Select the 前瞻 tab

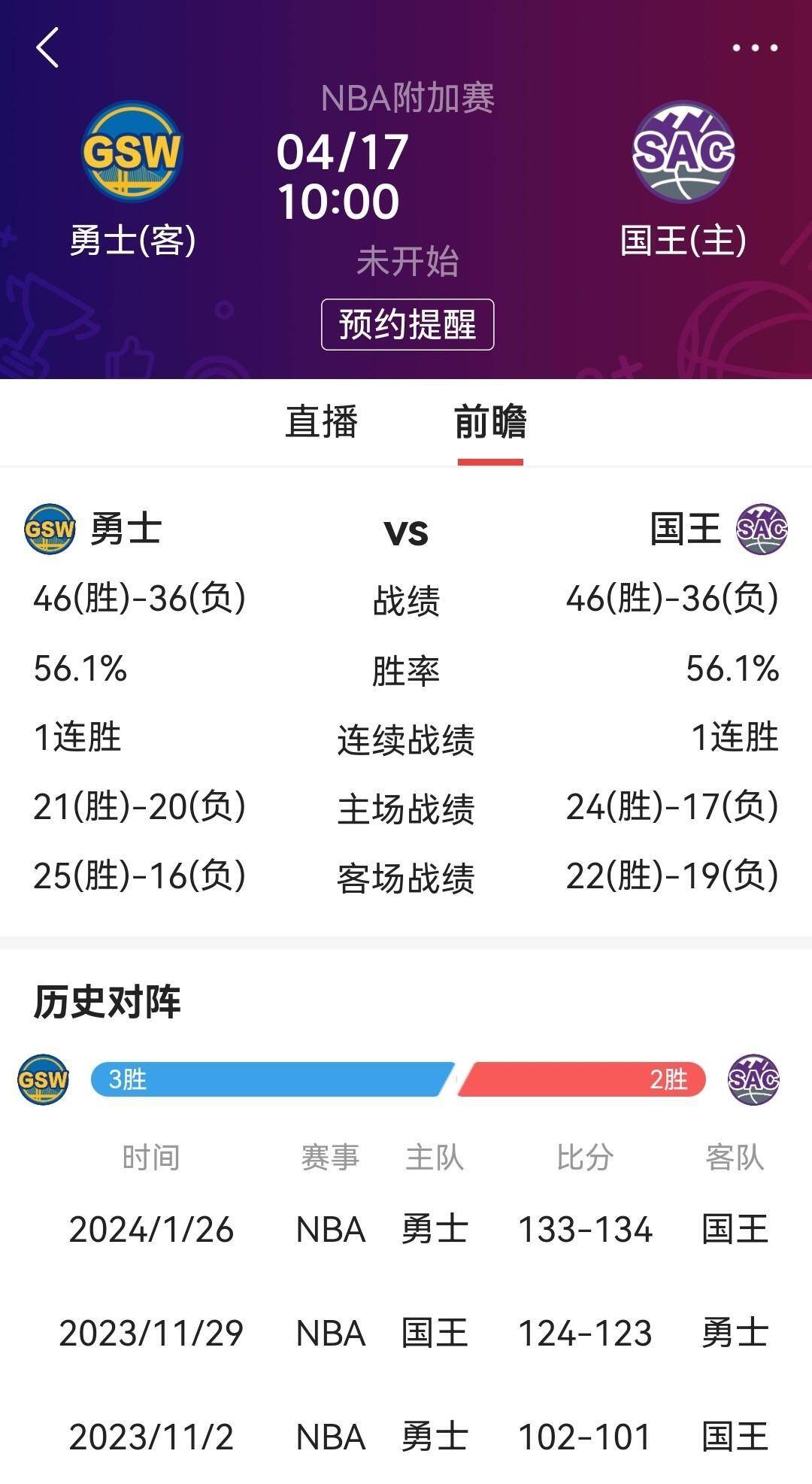[490, 421]
